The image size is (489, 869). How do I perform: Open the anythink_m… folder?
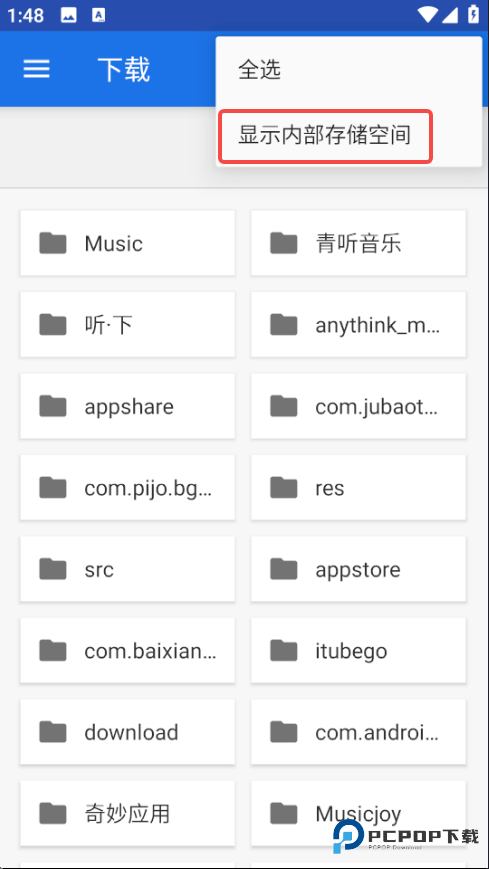pos(358,324)
